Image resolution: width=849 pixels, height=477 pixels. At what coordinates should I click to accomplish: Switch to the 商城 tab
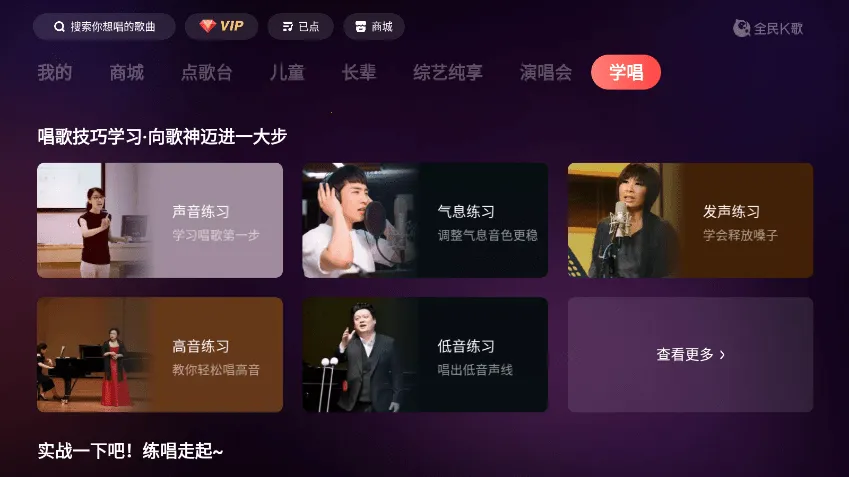pos(127,72)
